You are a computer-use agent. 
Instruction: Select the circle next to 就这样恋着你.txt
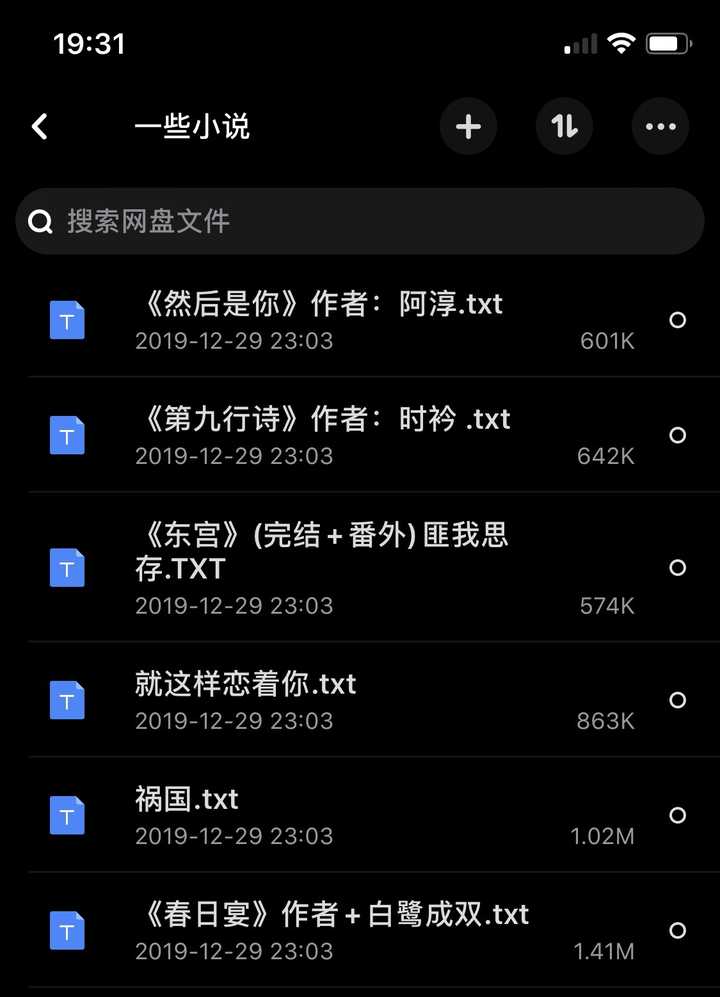678,700
